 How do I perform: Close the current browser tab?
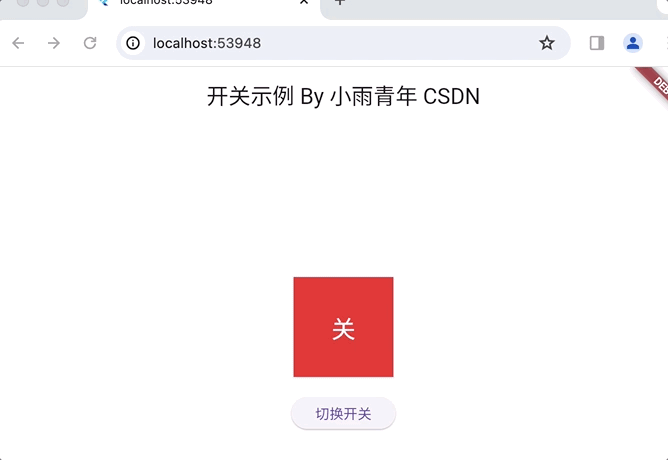(304, 3)
